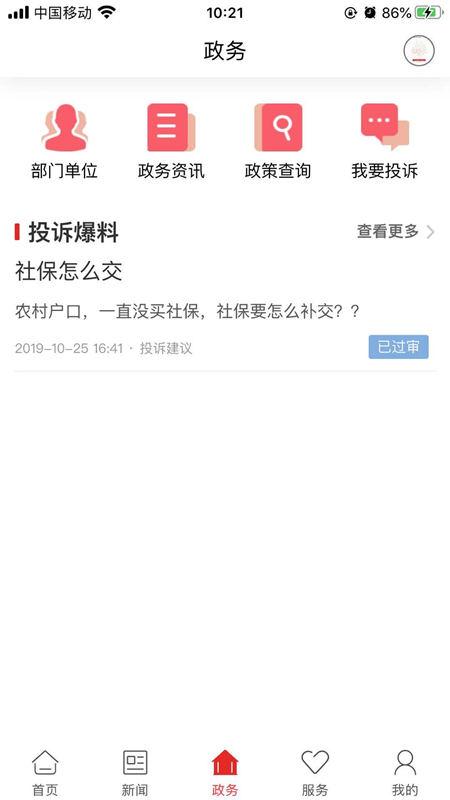Image resolution: width=450 pixels, height=800 pixels.
Task: Open 部门单位 section
Action: 64,141
